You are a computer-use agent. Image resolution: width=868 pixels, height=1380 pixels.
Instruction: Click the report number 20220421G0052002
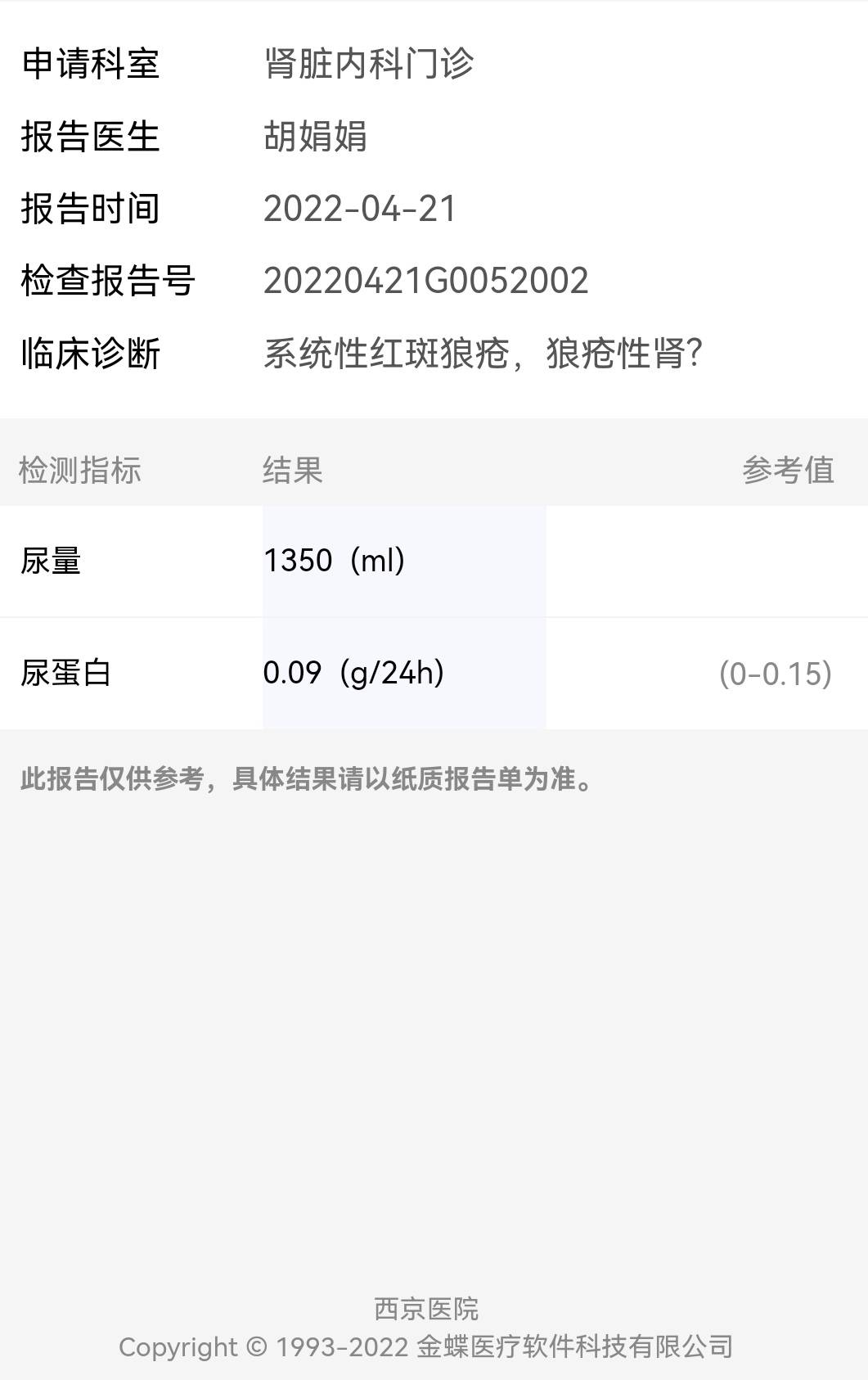pyautogui.click(x=425, y=280)
